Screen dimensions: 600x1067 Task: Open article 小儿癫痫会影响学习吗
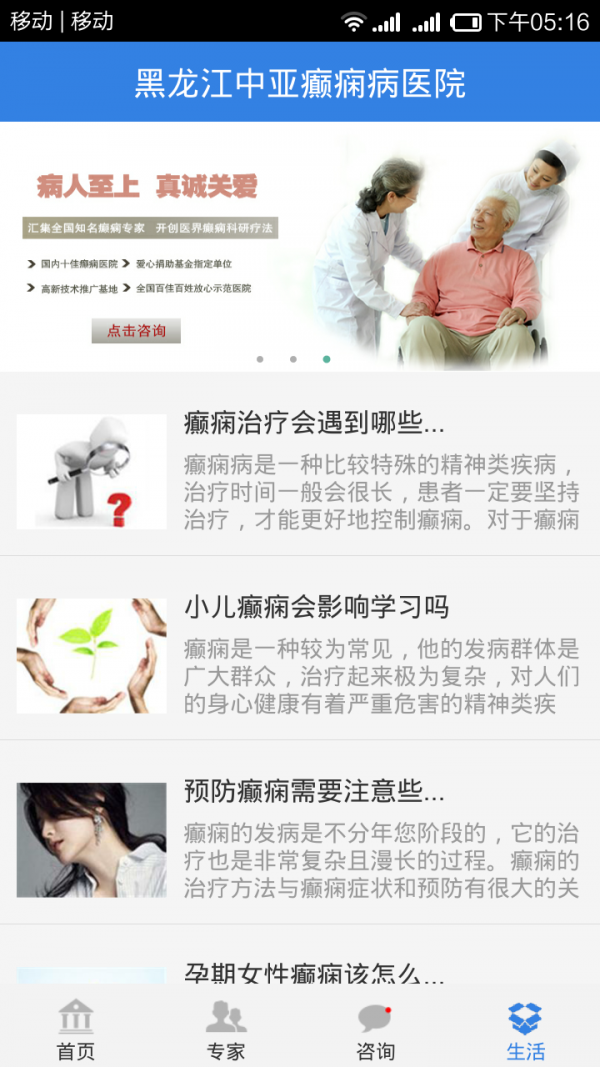coord(300,654)
